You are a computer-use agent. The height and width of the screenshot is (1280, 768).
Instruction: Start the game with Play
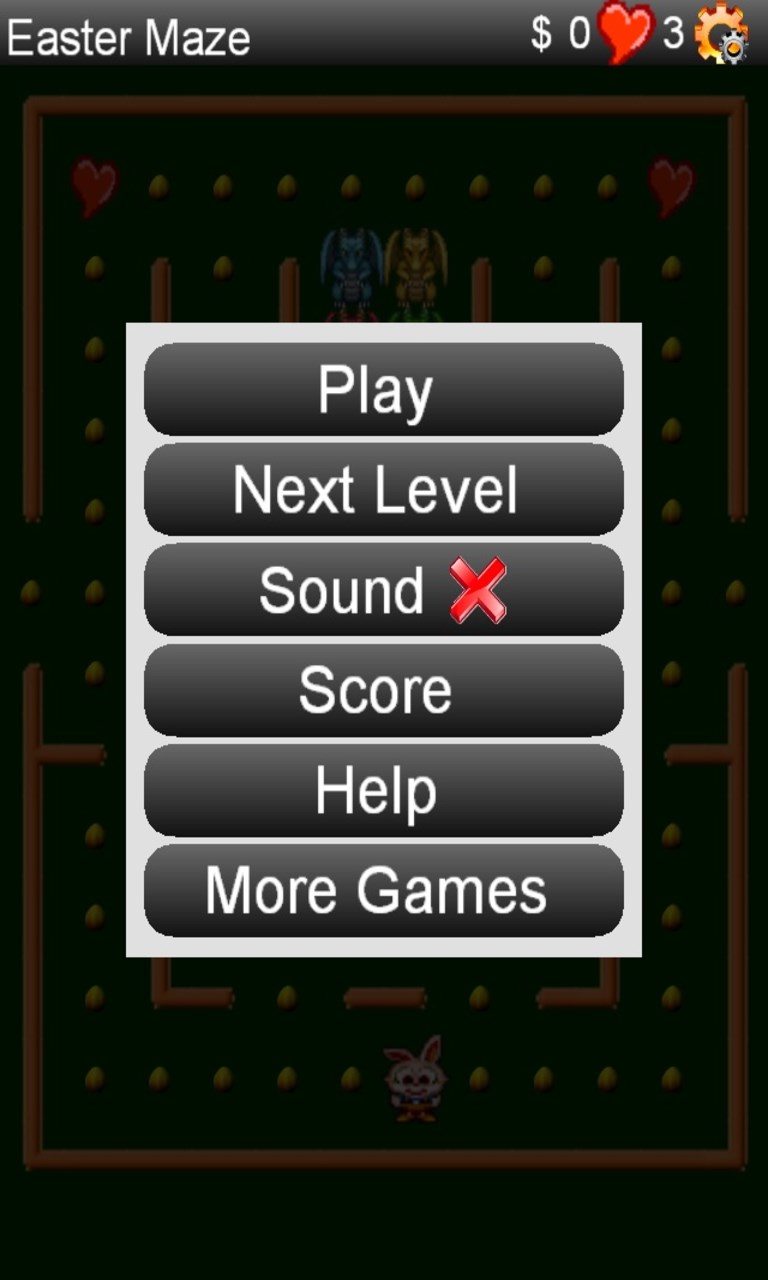(x=383, y=389)
